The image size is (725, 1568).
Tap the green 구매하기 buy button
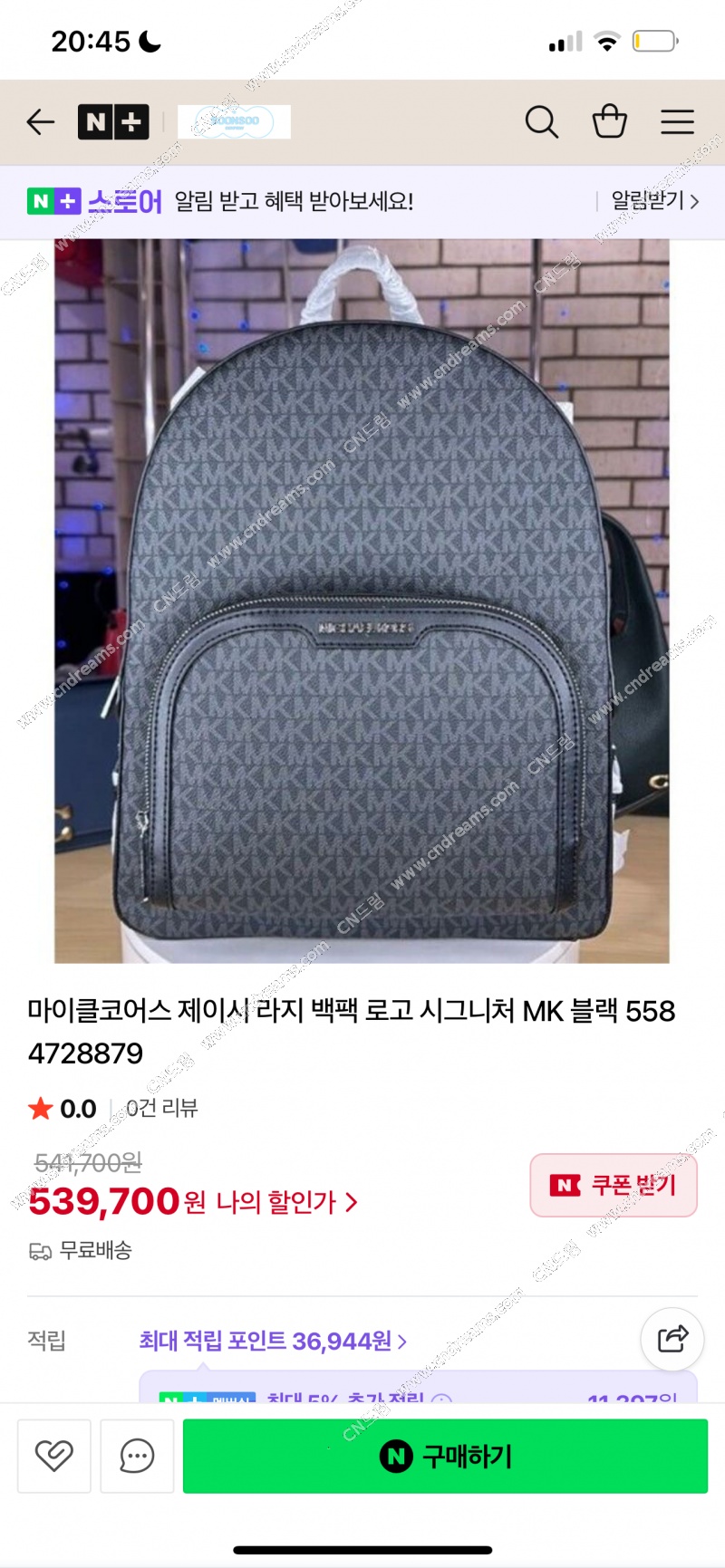click(x=445, y=1456)
